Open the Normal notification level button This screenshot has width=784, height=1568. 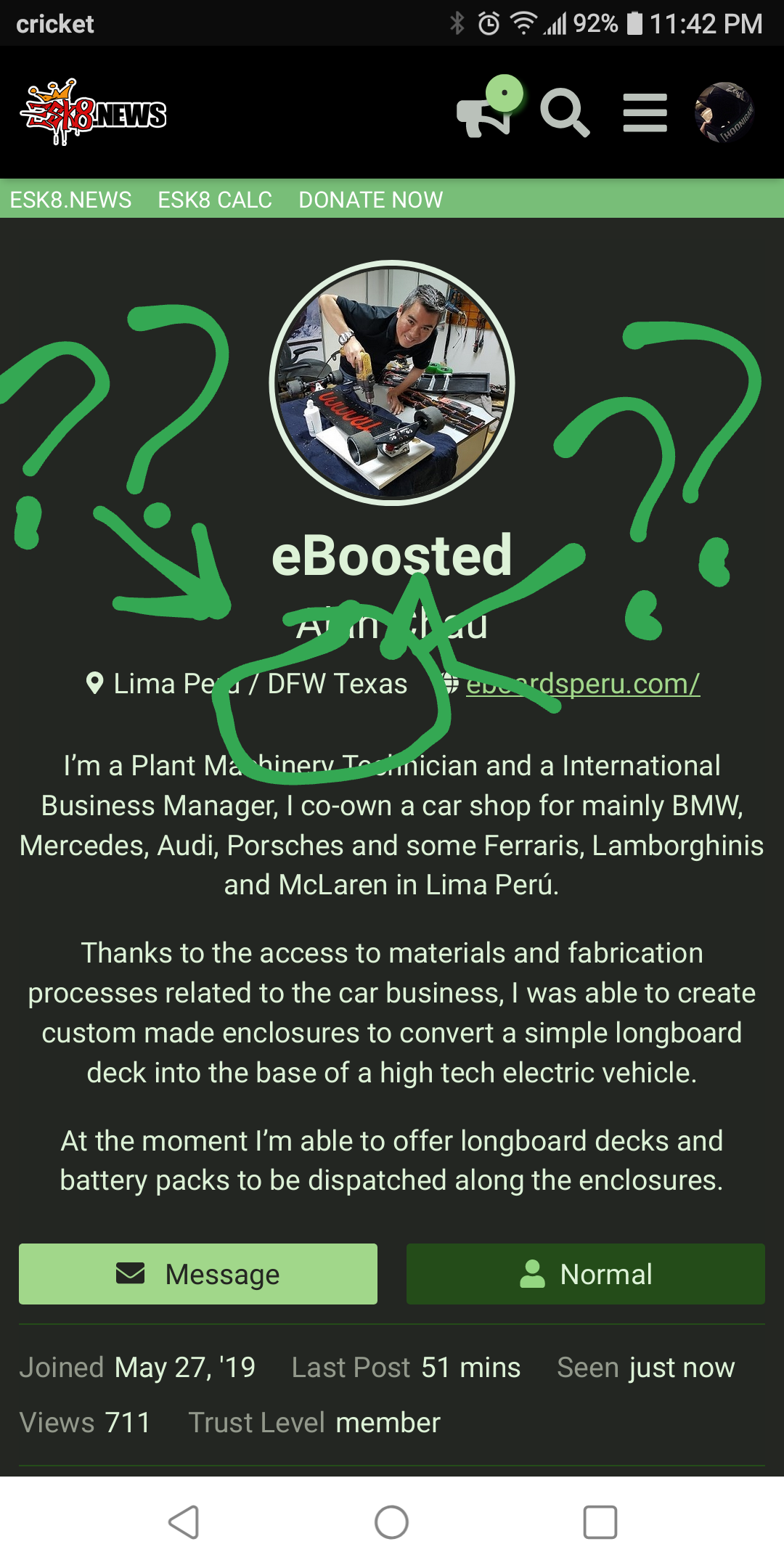tap(585, 1274)
